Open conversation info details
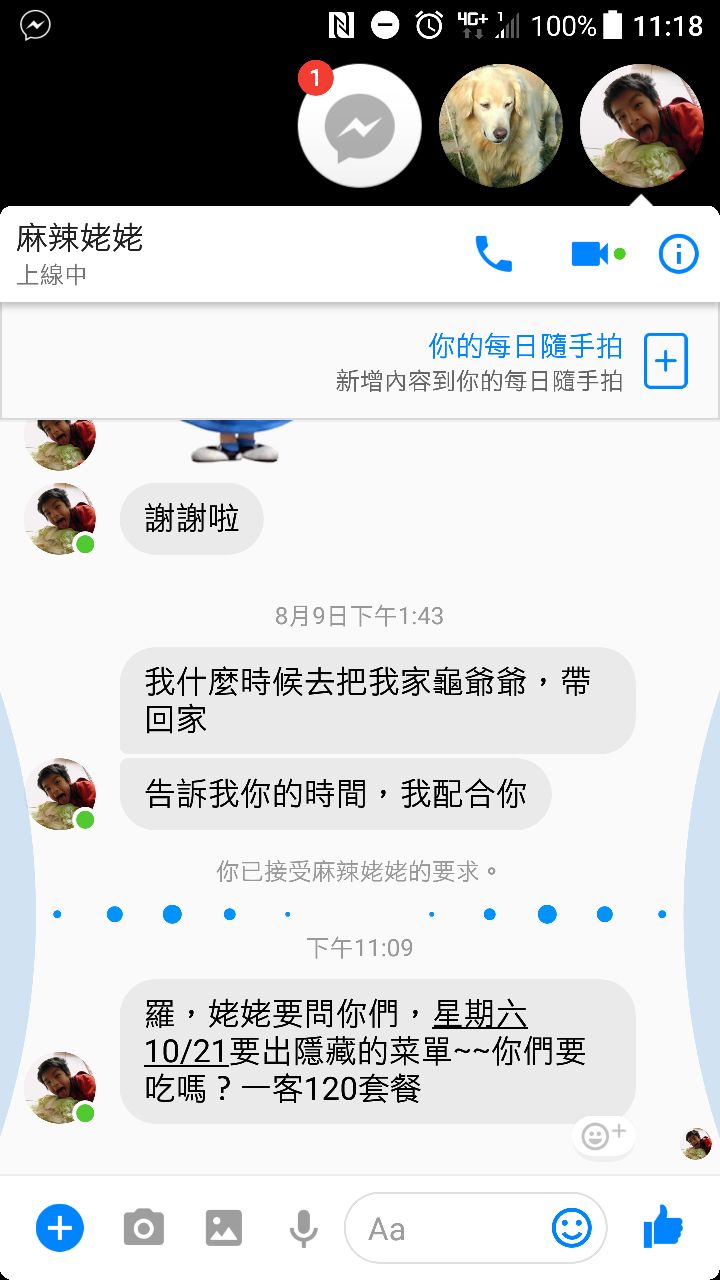Image resolution: width=720 pixels, height=1280 pixels. pyautogui.click(x=678, y=254)
